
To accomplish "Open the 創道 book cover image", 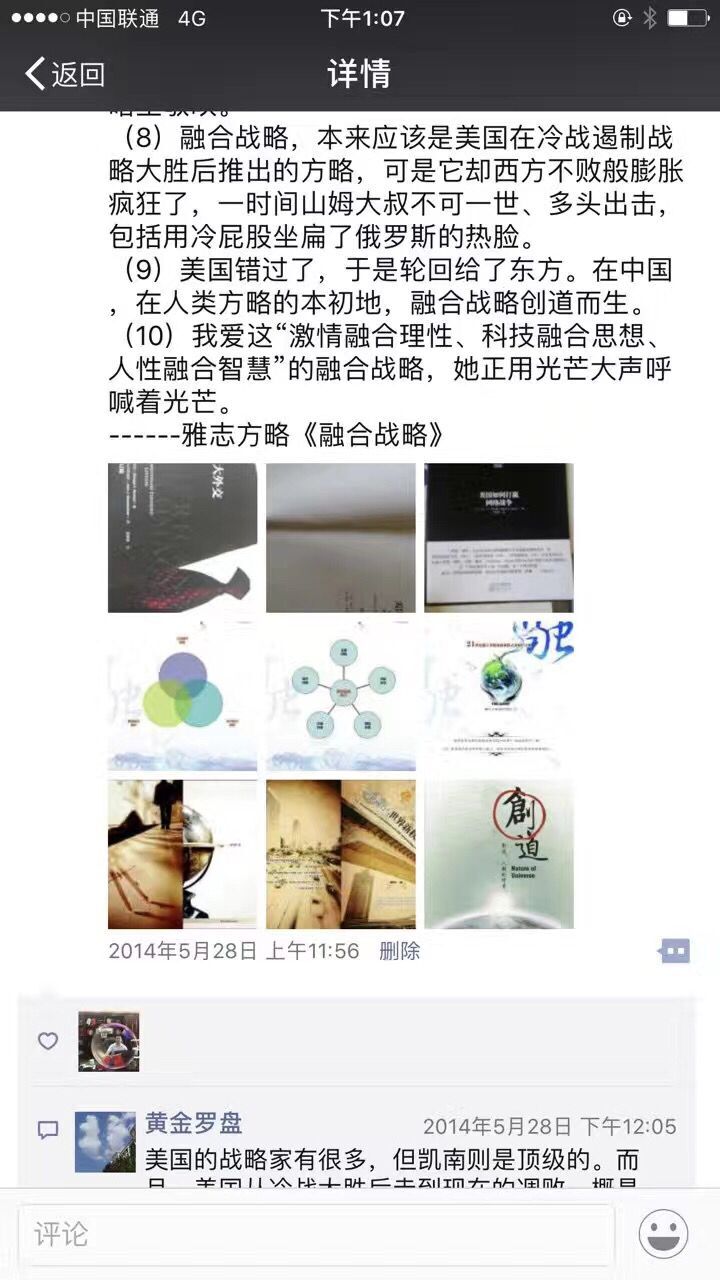I will [498, 854].
